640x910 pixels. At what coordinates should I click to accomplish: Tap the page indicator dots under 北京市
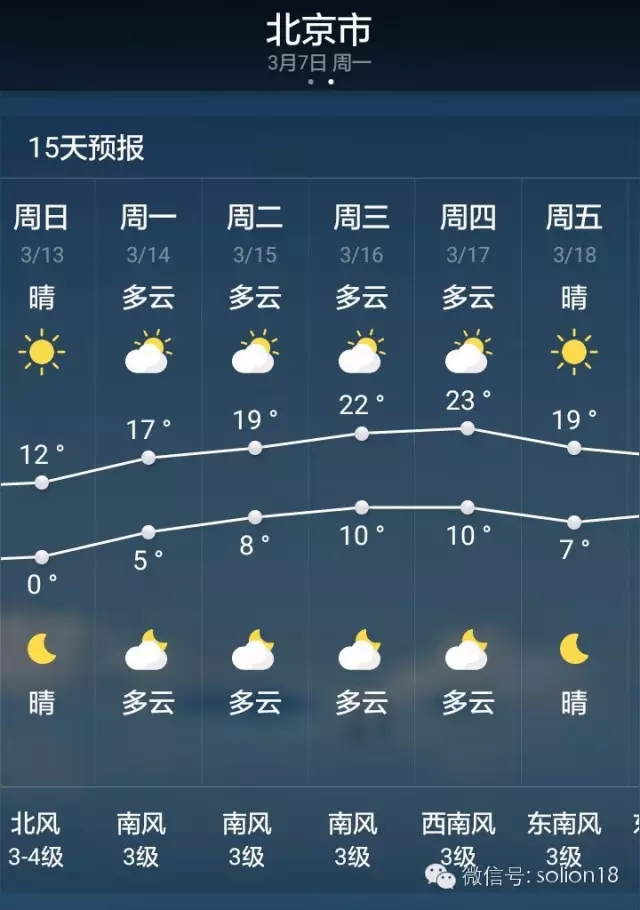[320, 82]
